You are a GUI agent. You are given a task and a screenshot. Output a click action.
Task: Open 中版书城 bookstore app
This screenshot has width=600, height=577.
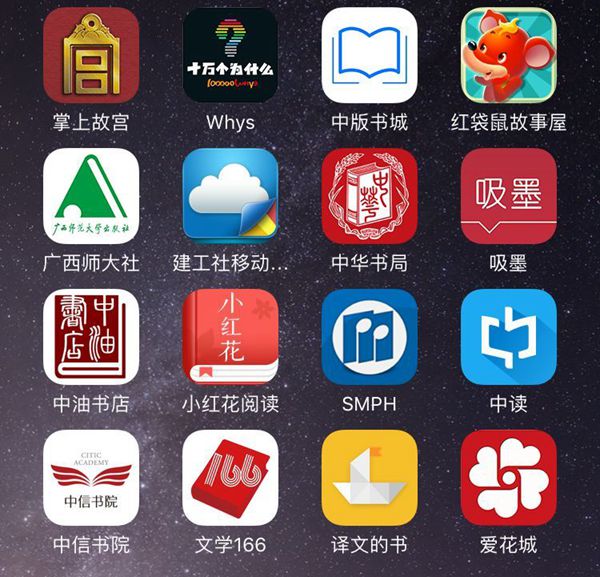[x=369, y=56]
